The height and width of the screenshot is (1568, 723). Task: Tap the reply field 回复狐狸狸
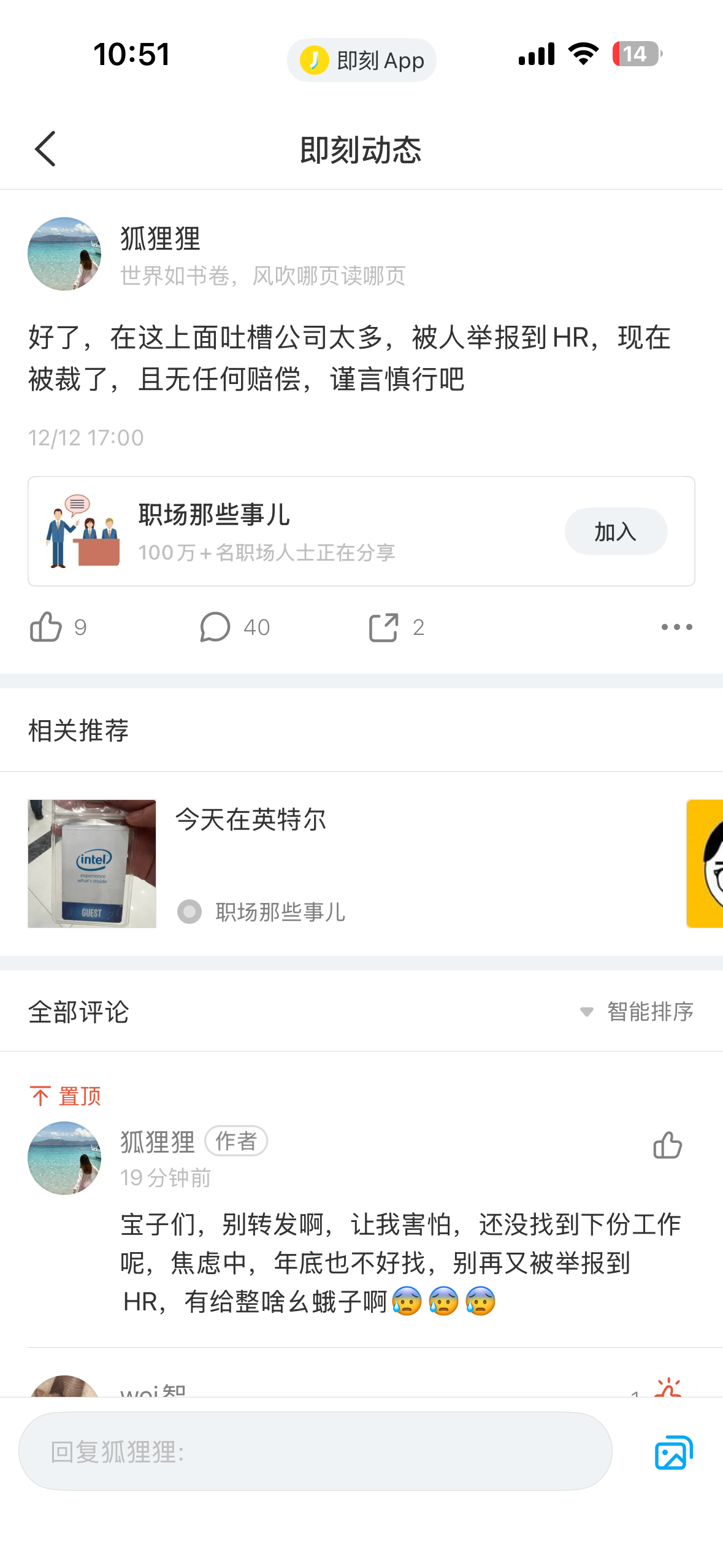click(x=315, y=1451)
